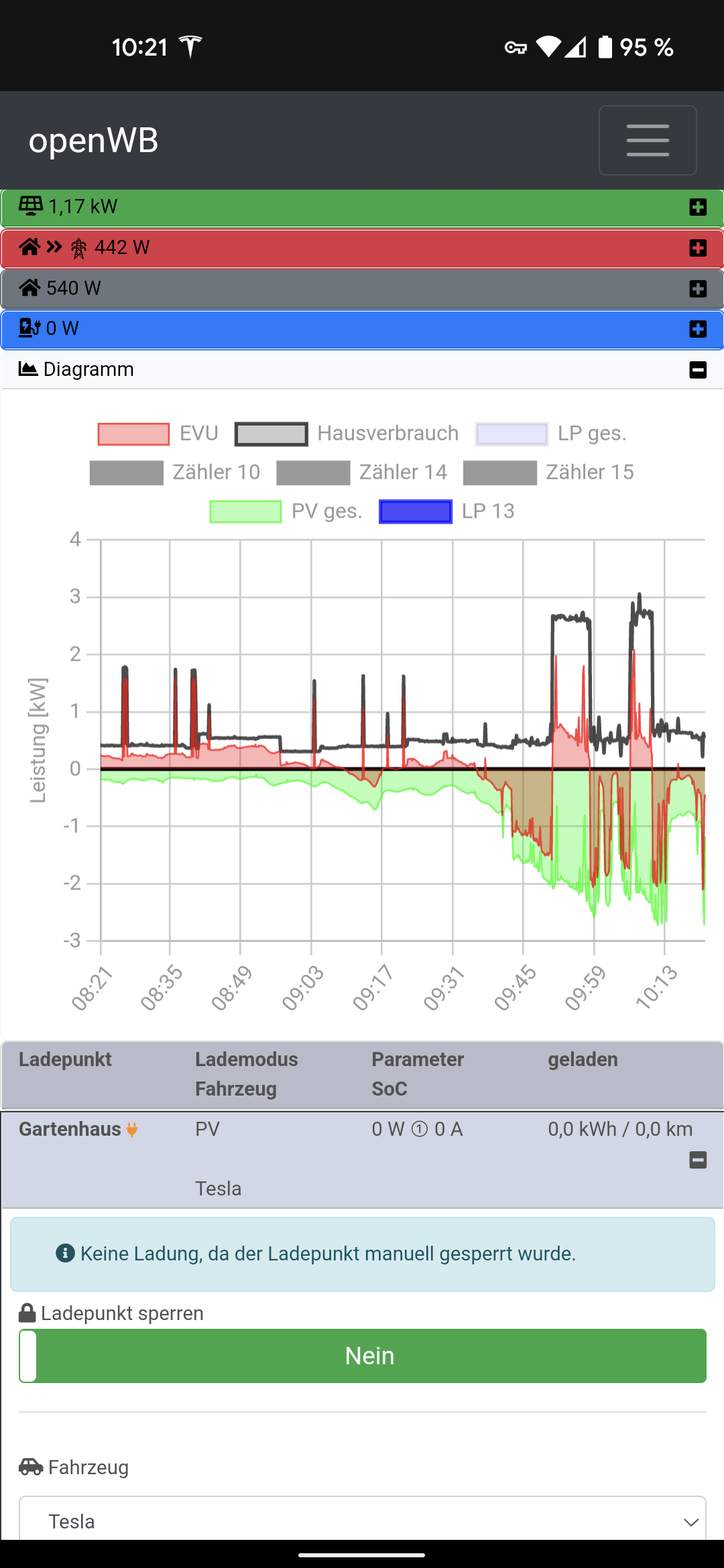The width and height of the screenshot is (724, 1568).
Task: Click the power pylon icon on the red bar
Action: (x=78, y=247)
